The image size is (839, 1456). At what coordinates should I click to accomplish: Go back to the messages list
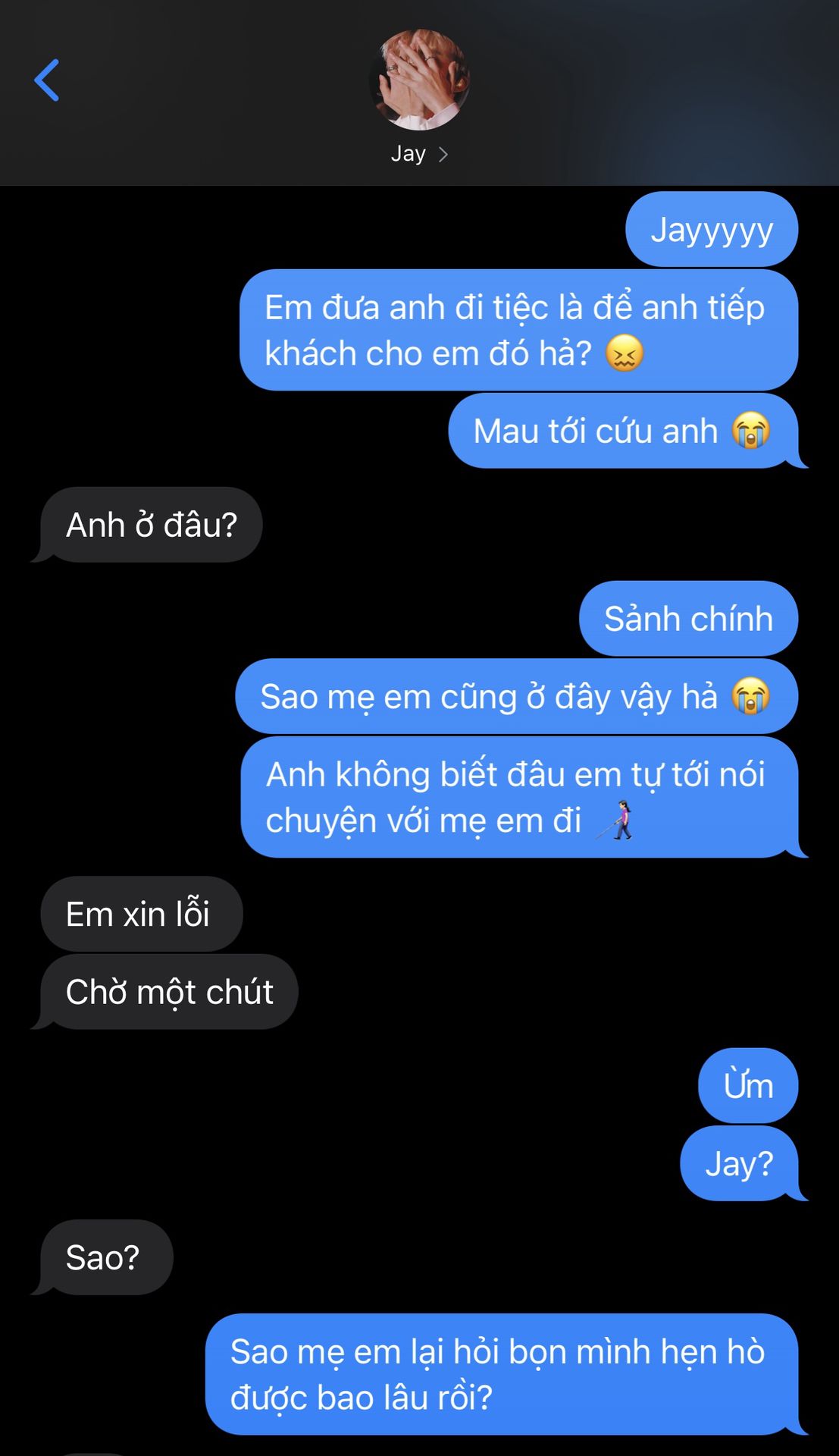tap(47, 80)
